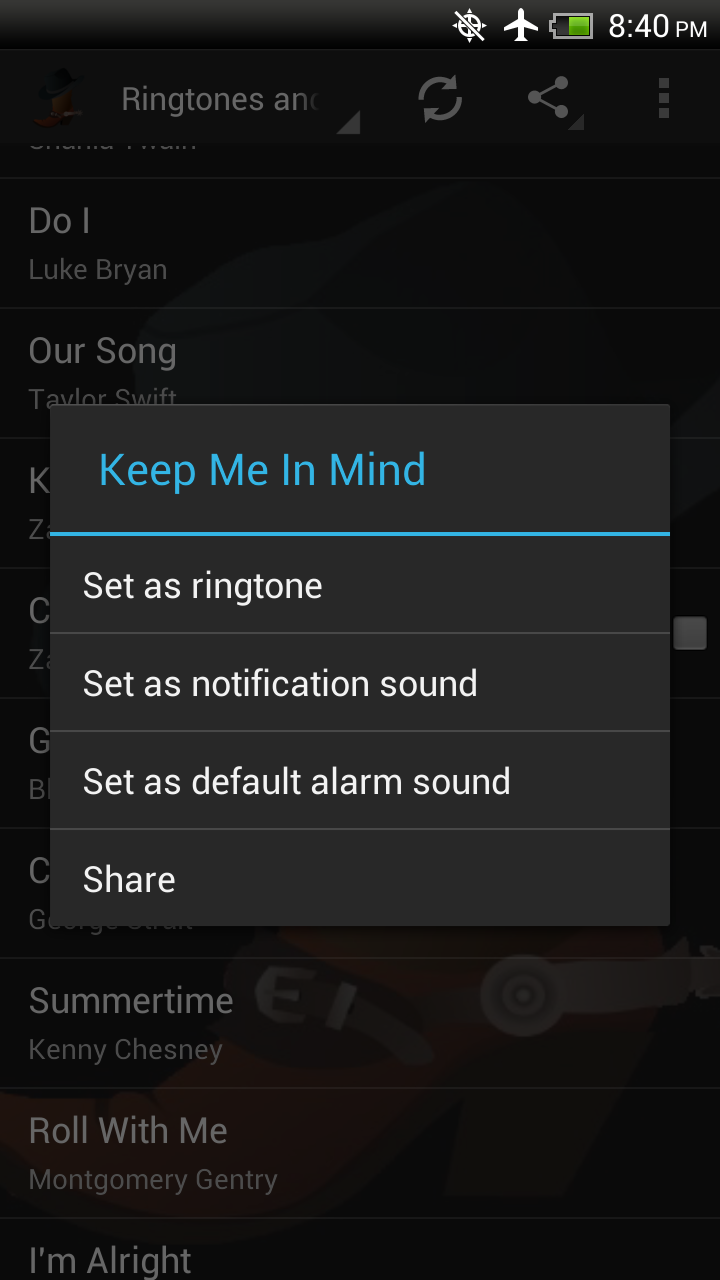Tap the muted notifications status icon
Image resolution: width=720 pixels, height=1280 pixels.
click(468, 25)
